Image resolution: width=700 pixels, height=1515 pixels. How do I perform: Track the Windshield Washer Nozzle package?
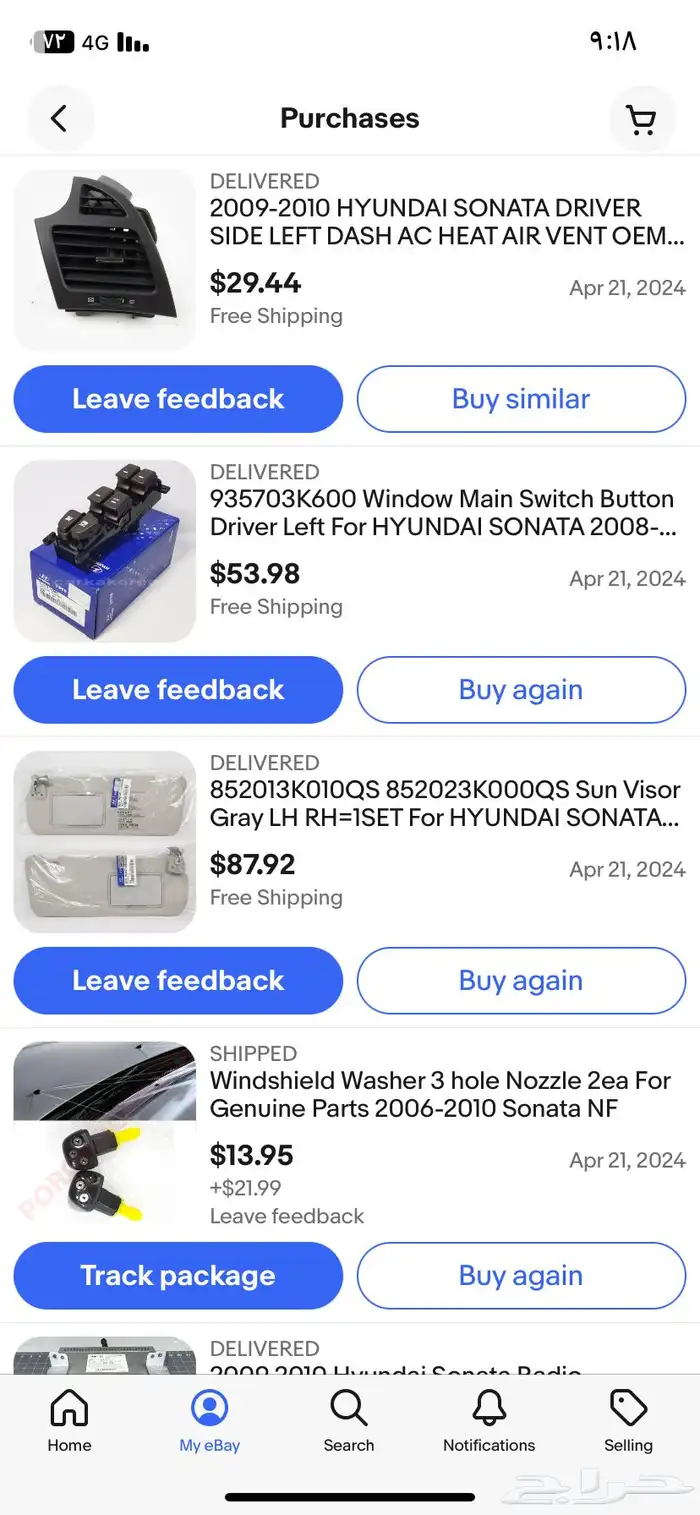click(178, 1276)
